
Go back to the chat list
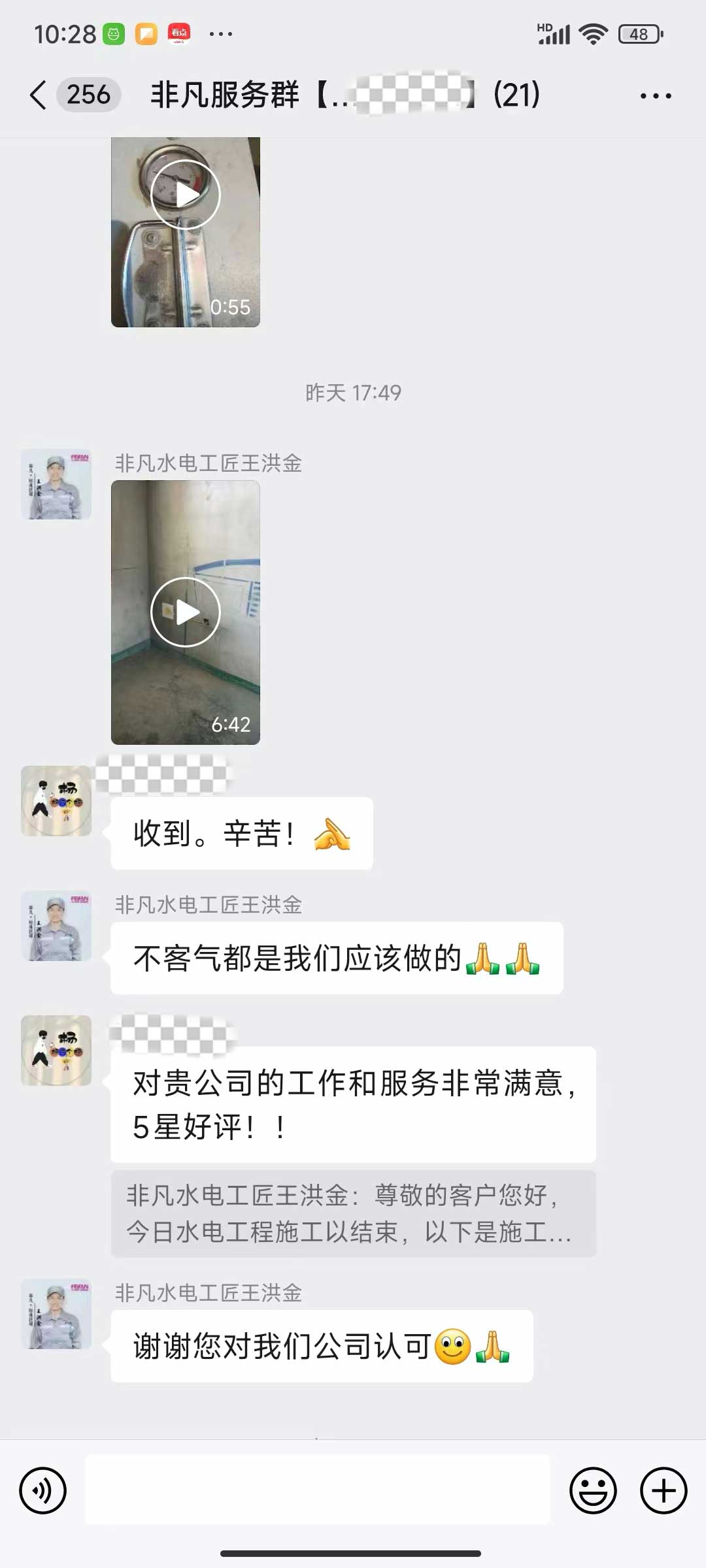click(39, 95)
